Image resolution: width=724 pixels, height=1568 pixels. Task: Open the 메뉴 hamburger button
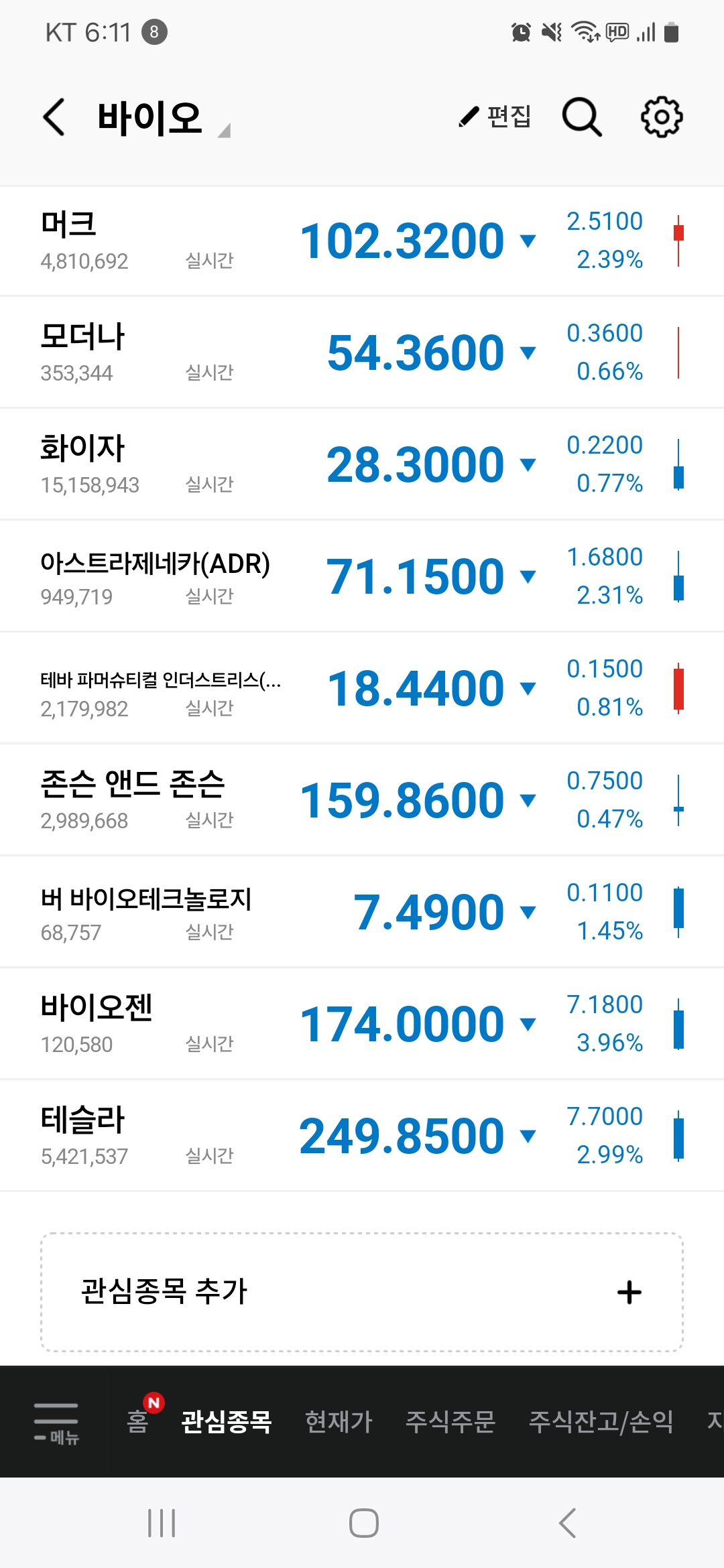coord(56,1422)
